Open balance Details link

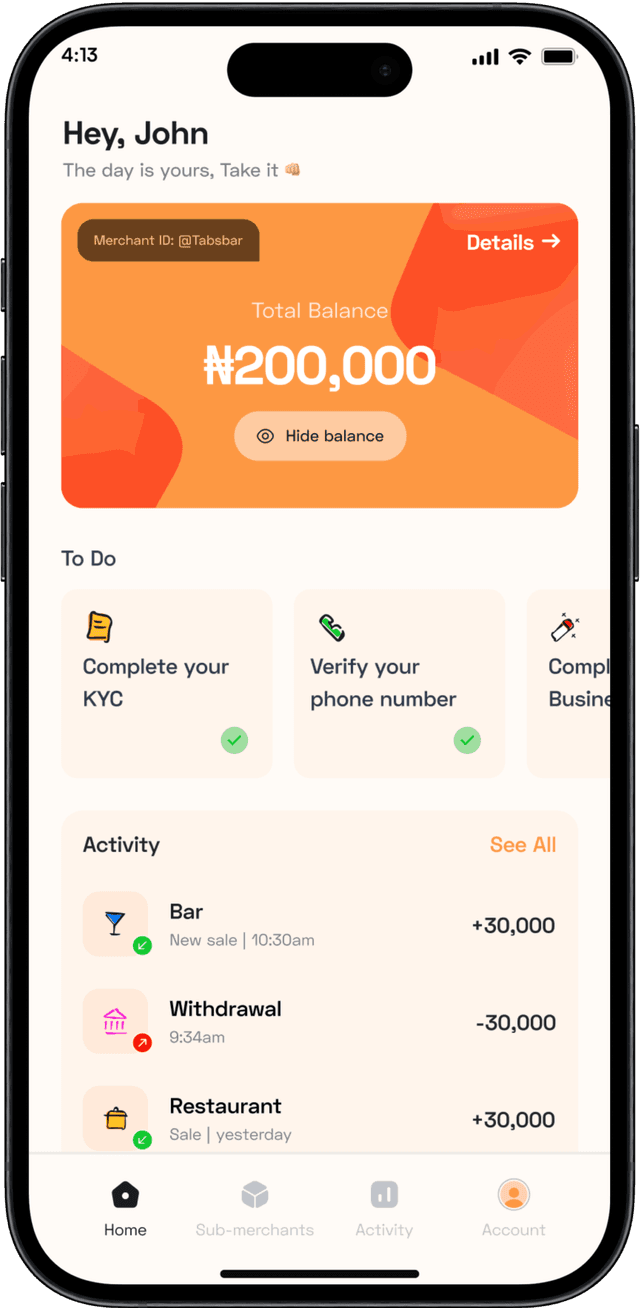[513, 242]
